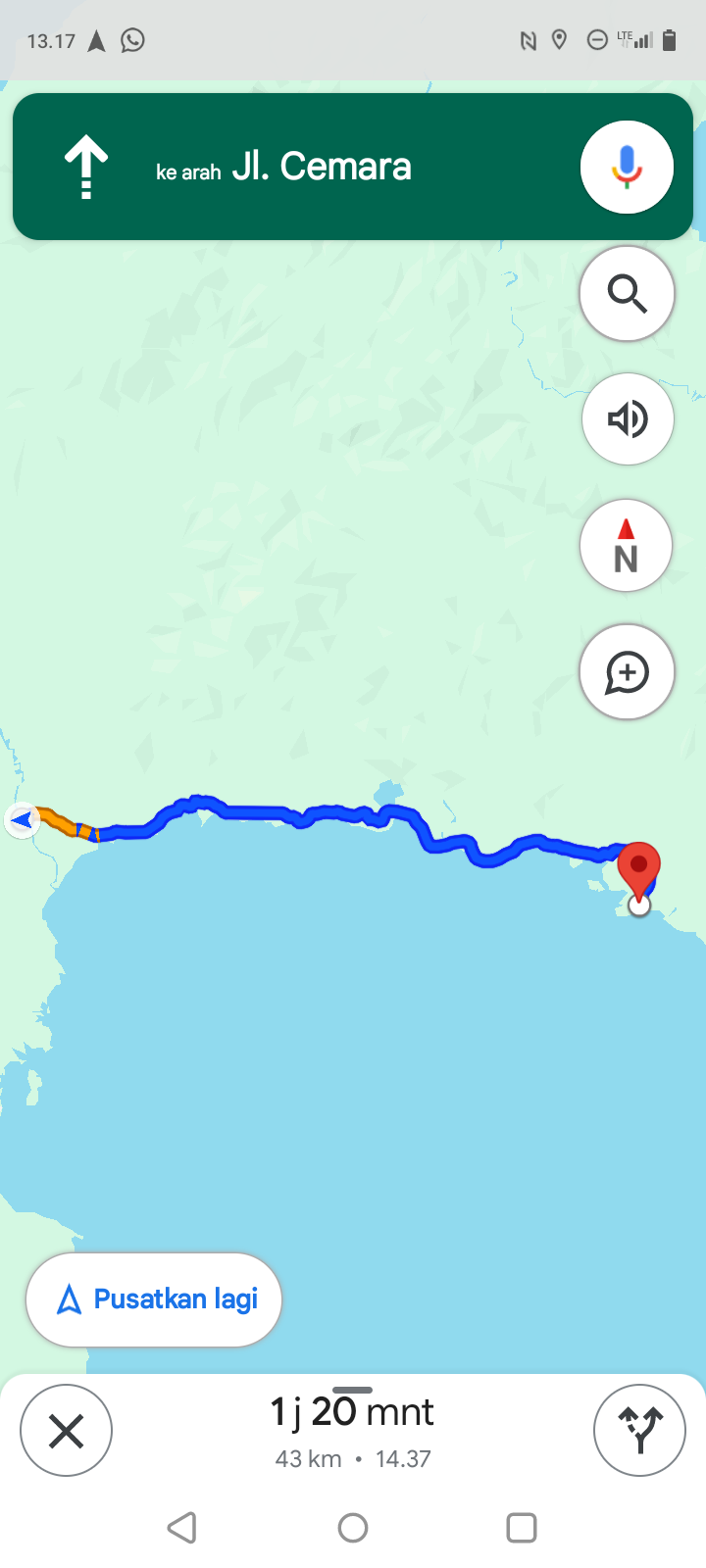
Task: Tap the microphone voice search button
Action: 627,167
